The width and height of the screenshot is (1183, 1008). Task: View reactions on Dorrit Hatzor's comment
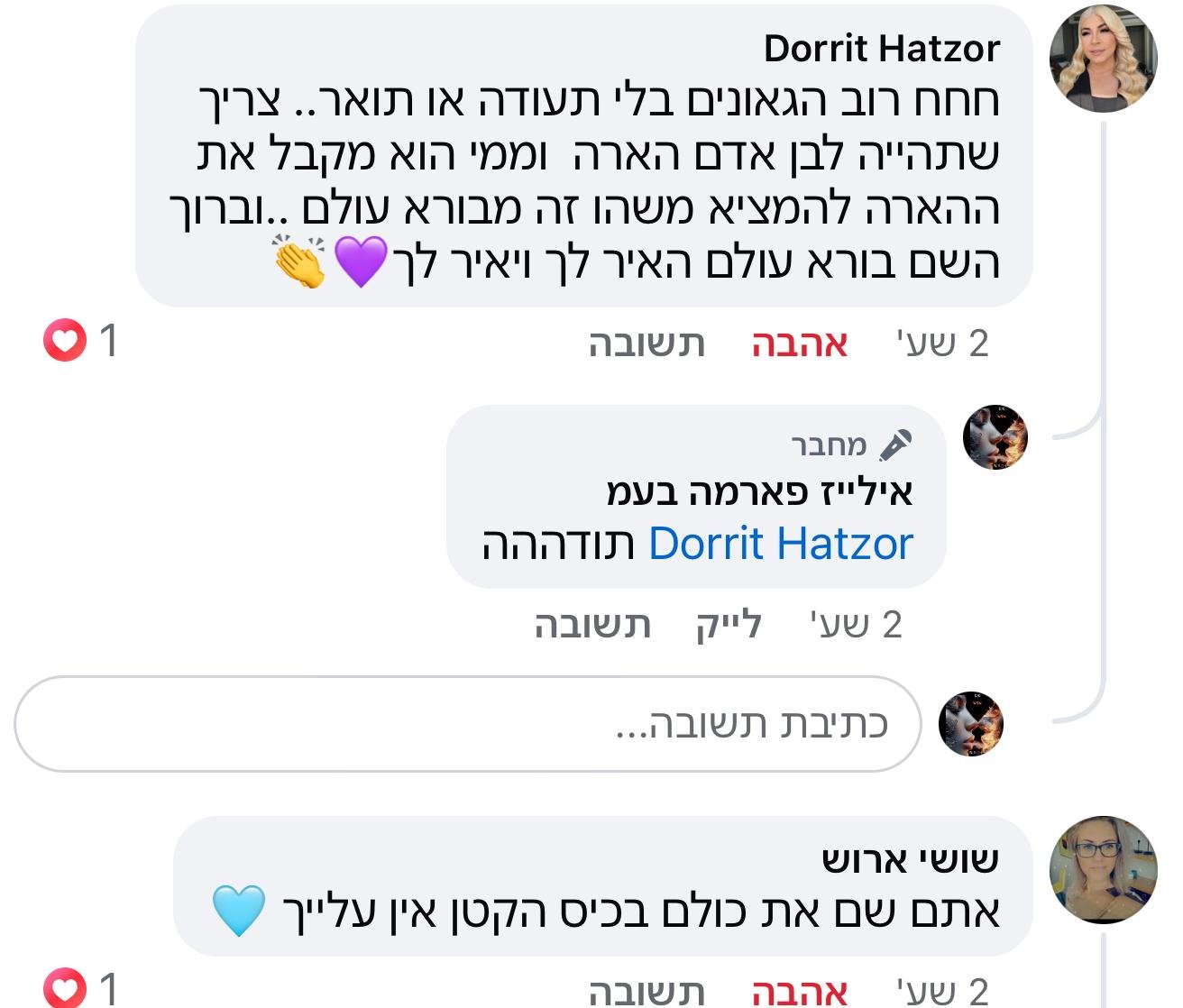click(81, 342)
